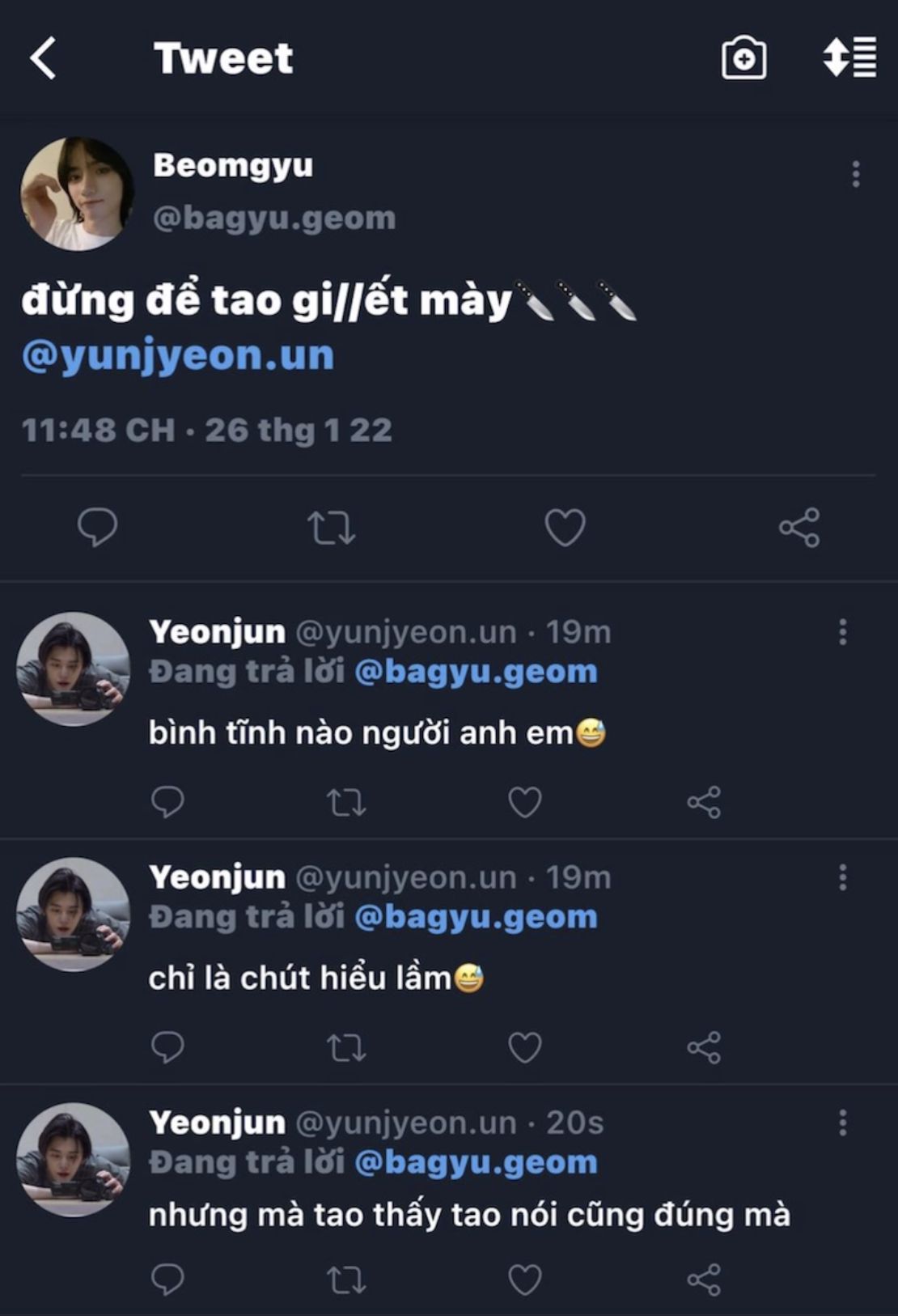The image size is (898, 1316).
Task: Open the @yunjyeon.un mention in Beomgyu's tweet
Action: tap(178, 355)
